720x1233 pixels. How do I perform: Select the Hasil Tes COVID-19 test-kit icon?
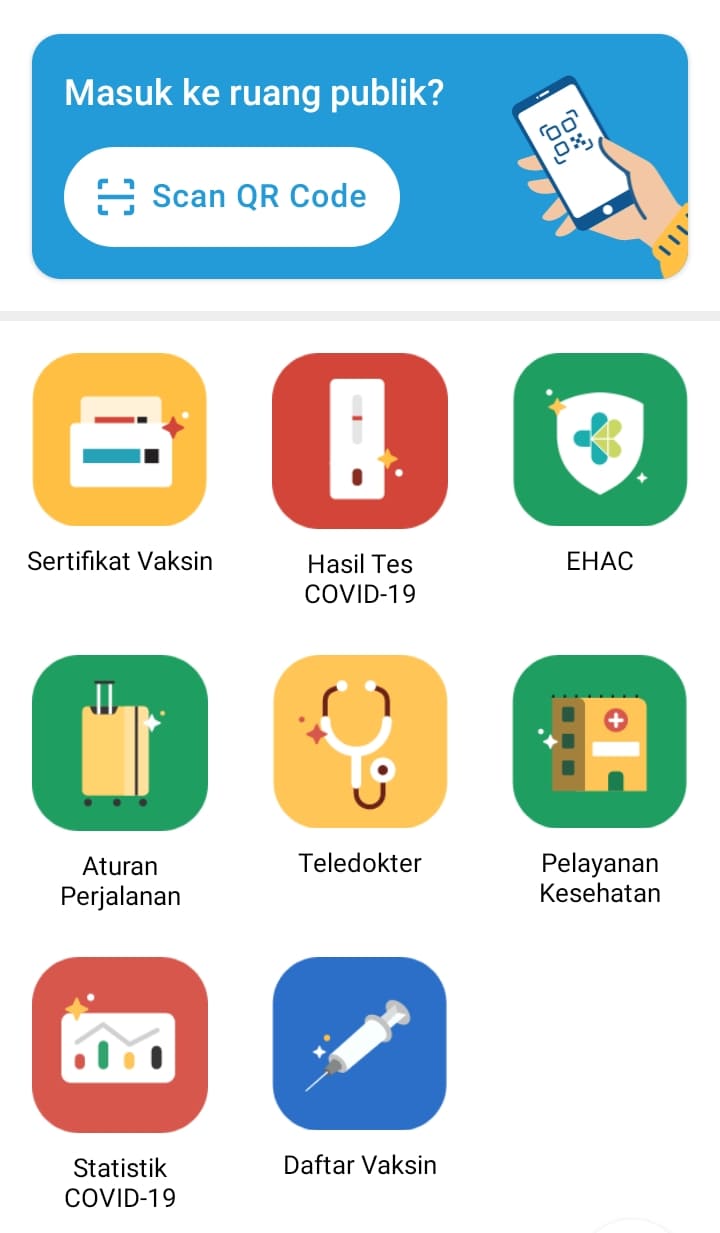[360, 439]
